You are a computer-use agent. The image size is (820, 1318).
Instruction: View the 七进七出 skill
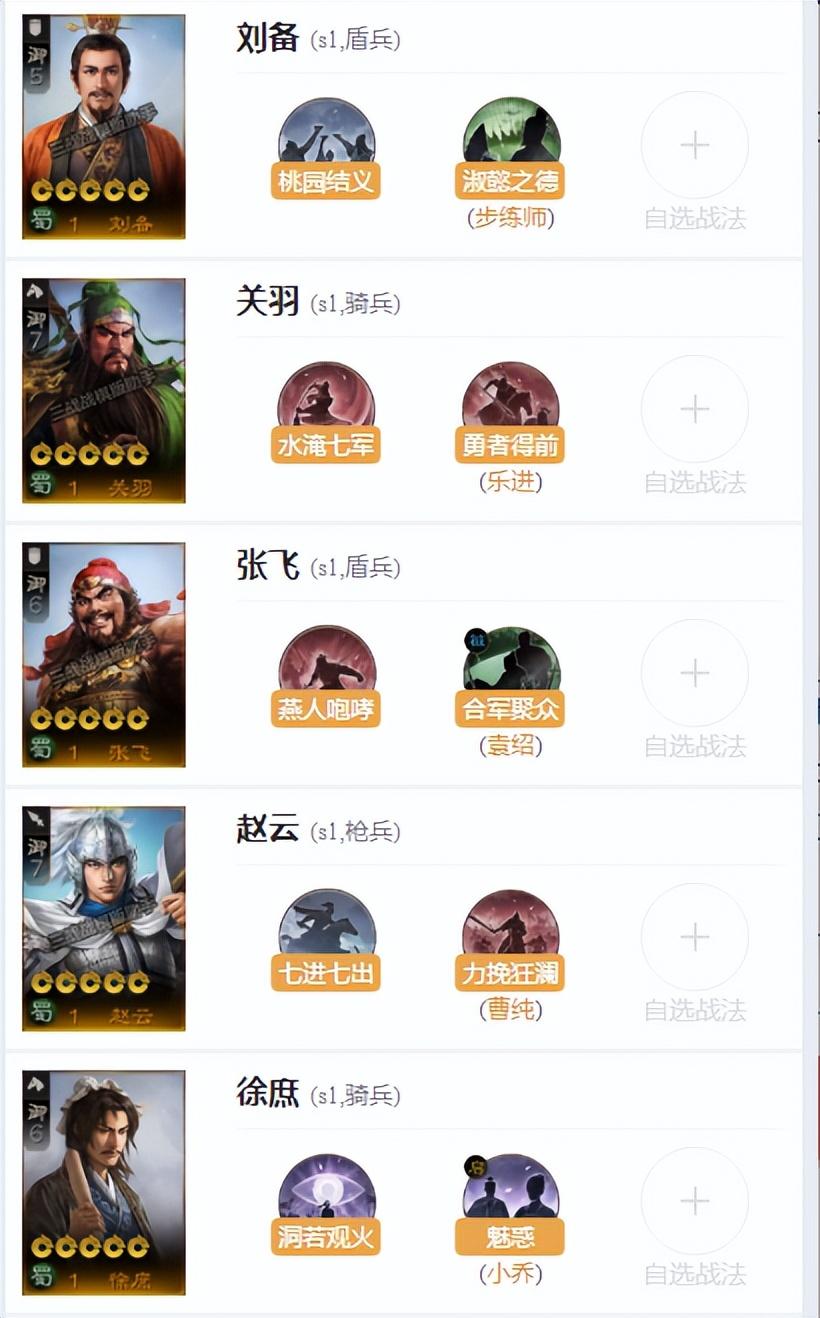coord(326,940)
